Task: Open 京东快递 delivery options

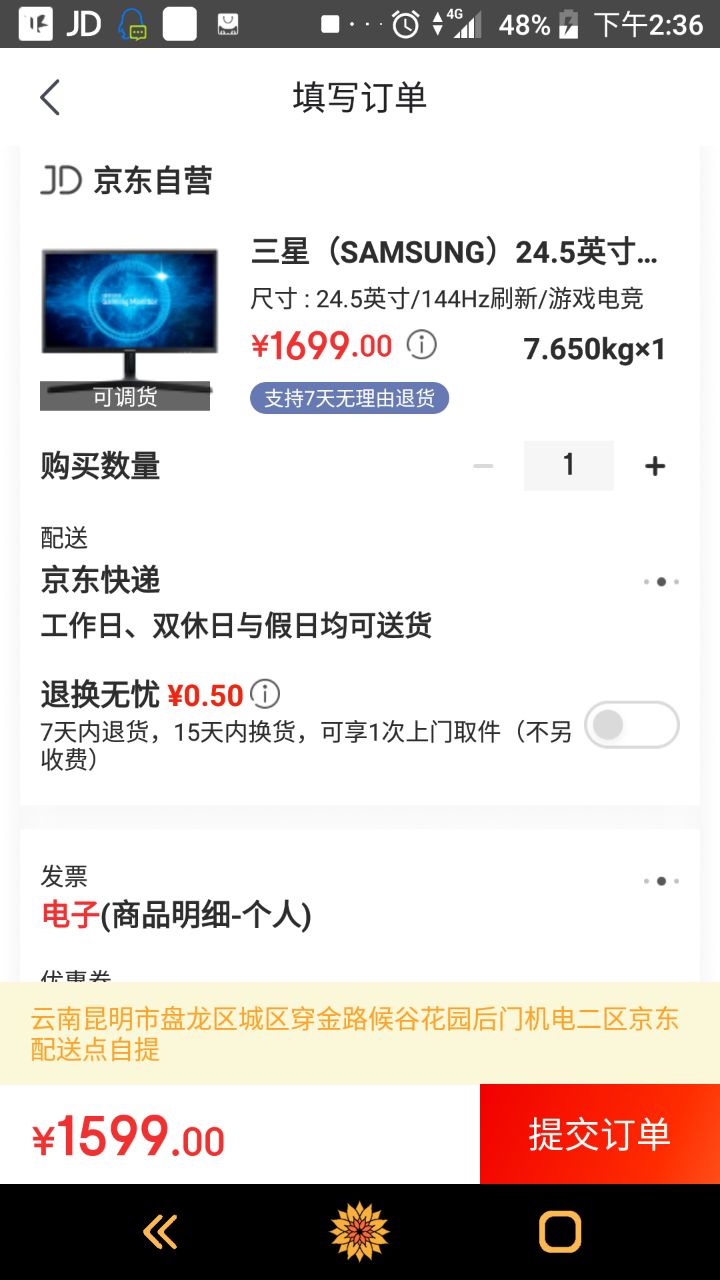Action: (x=660, y=581)
